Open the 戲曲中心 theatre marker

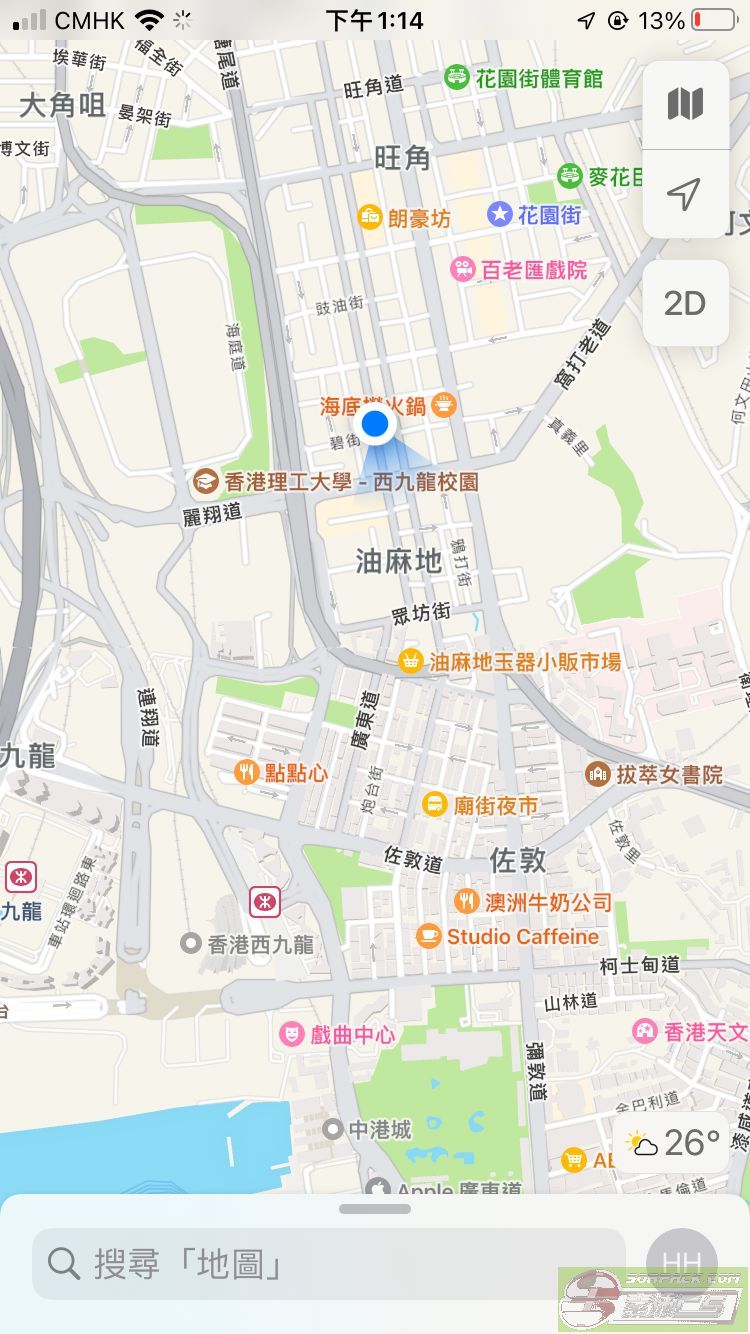point(291,1034)
